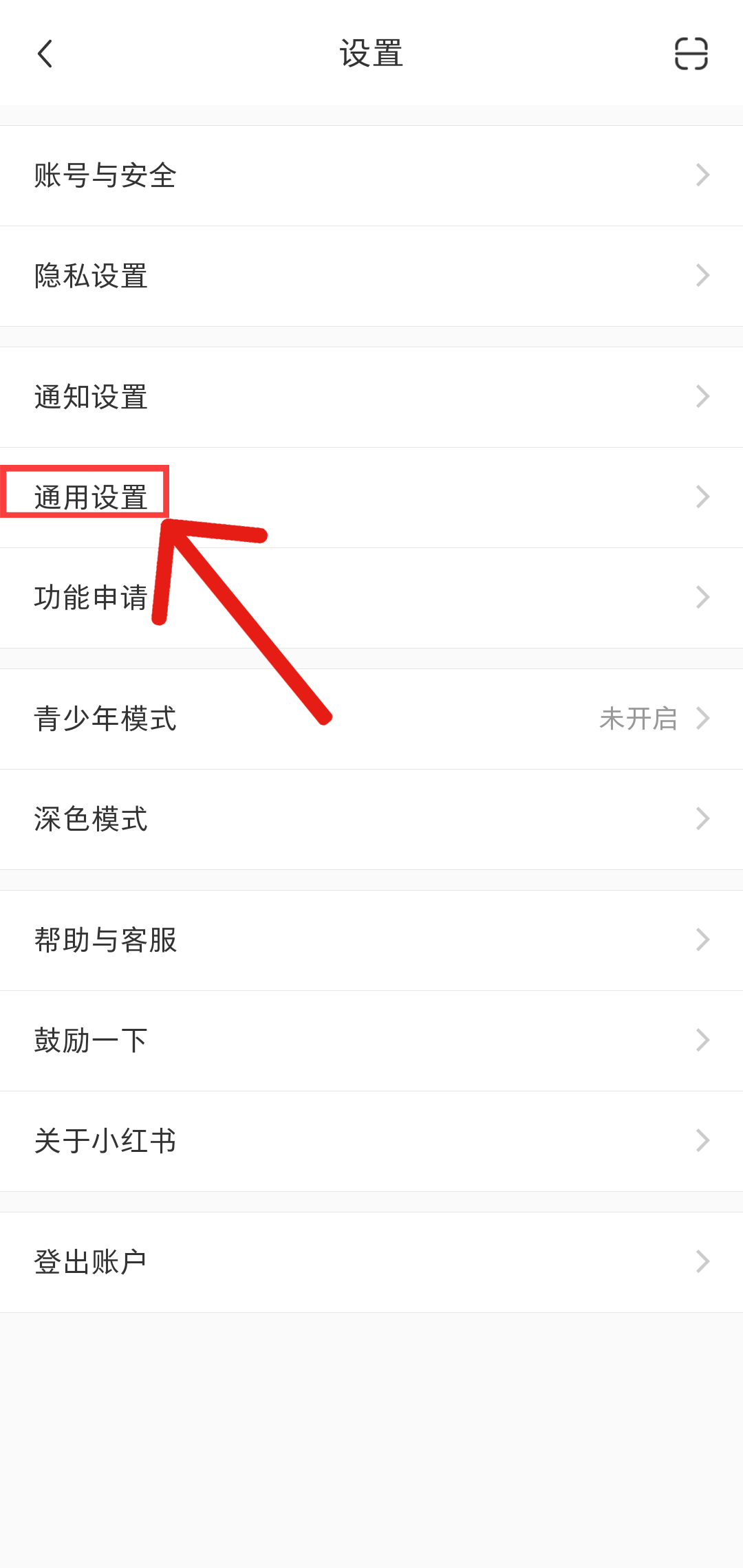Tap the 设置 title at the top

coord(371,54)
